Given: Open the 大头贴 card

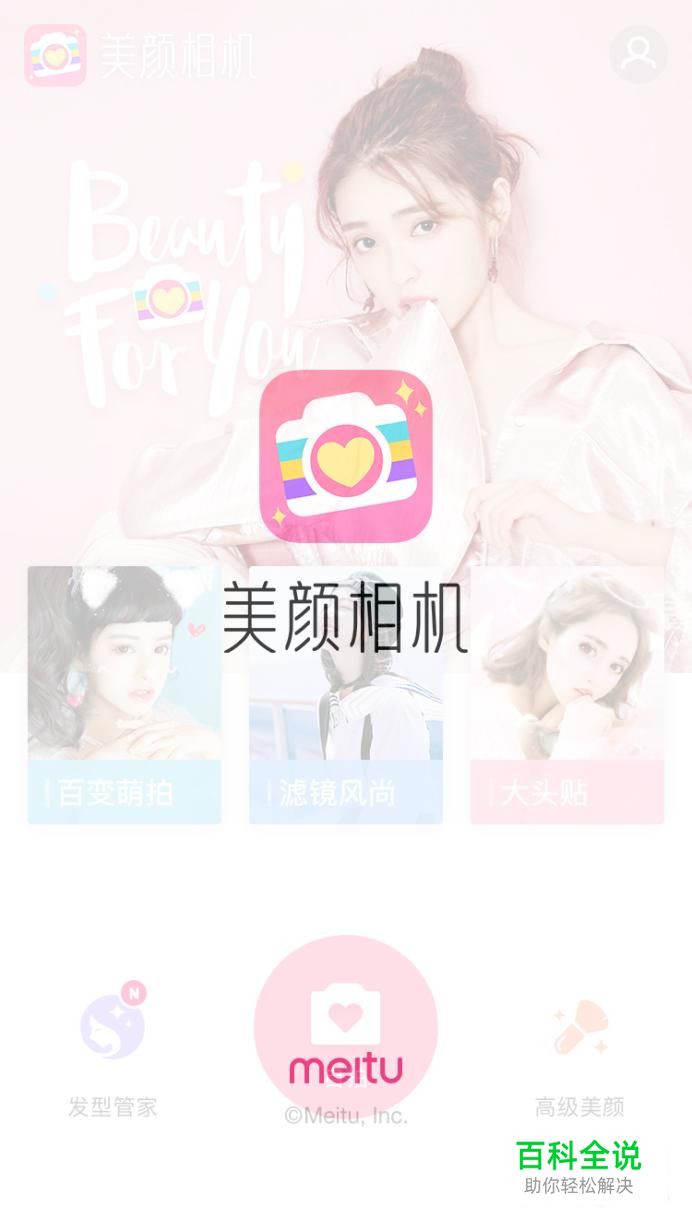Looking at the screenshot, I should (x=567, y=695).
